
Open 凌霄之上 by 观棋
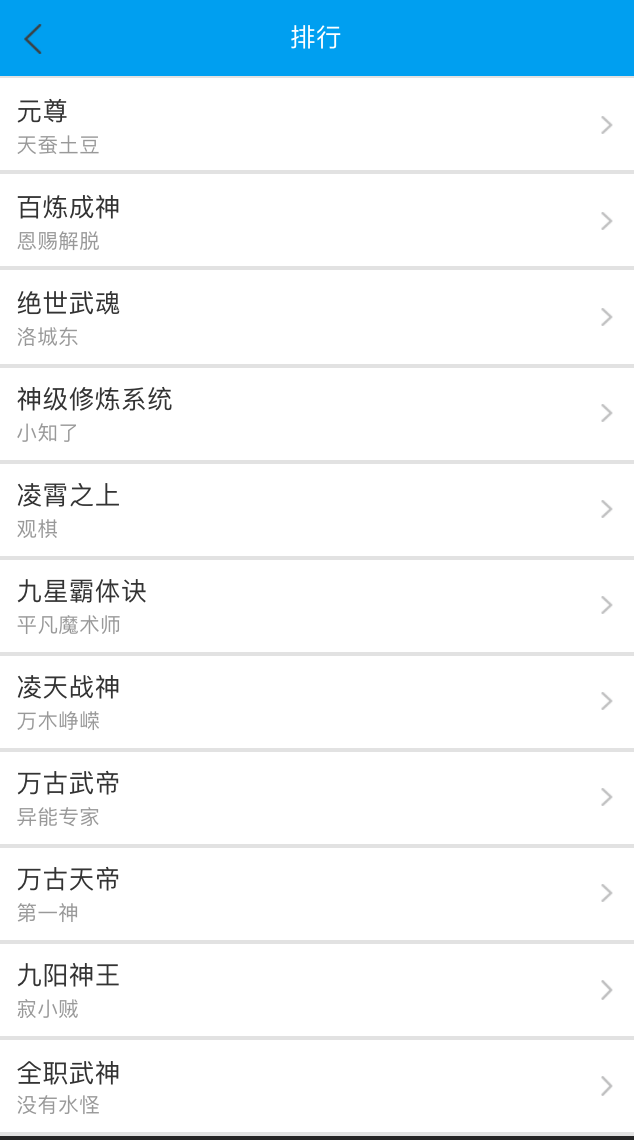point(316,509)
